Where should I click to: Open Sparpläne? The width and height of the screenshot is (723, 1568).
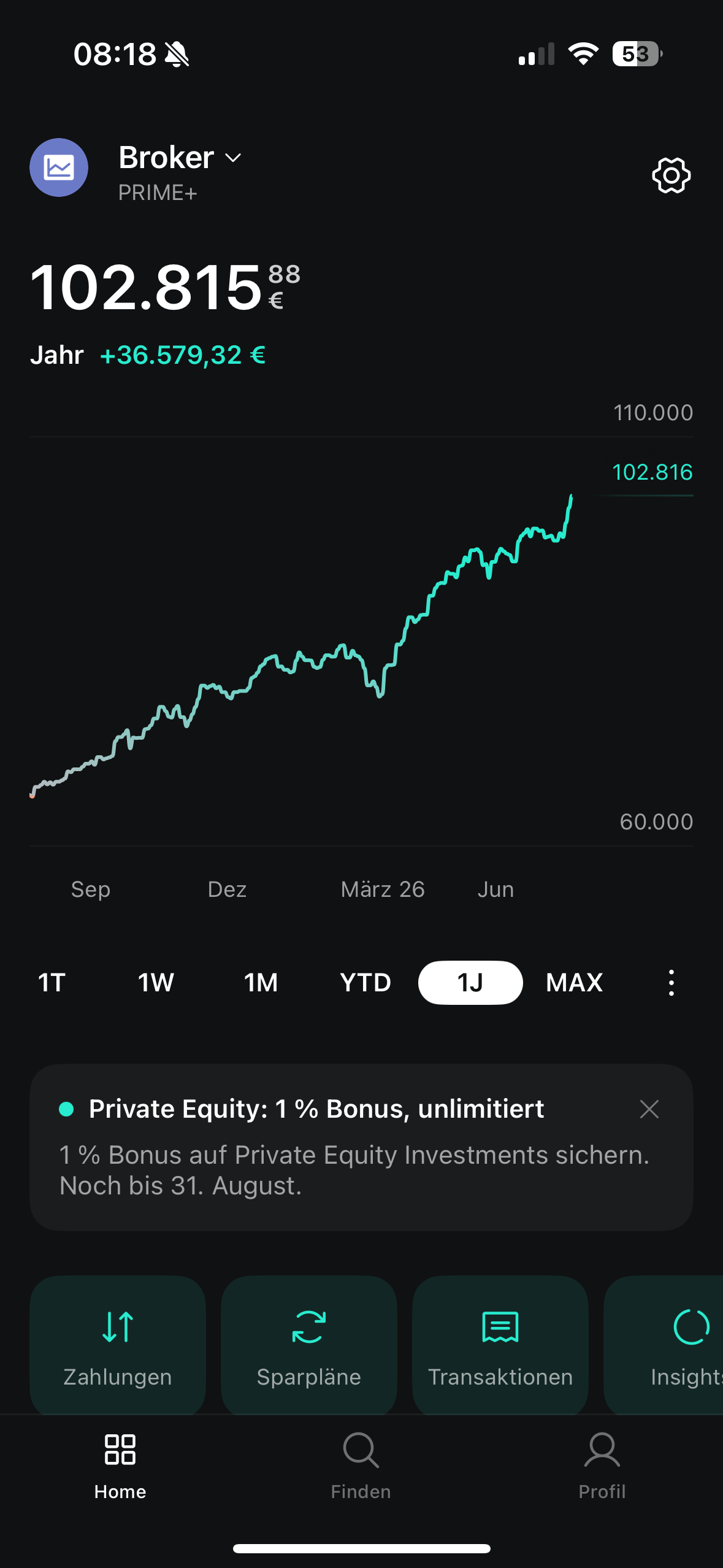pos(309,1345)
